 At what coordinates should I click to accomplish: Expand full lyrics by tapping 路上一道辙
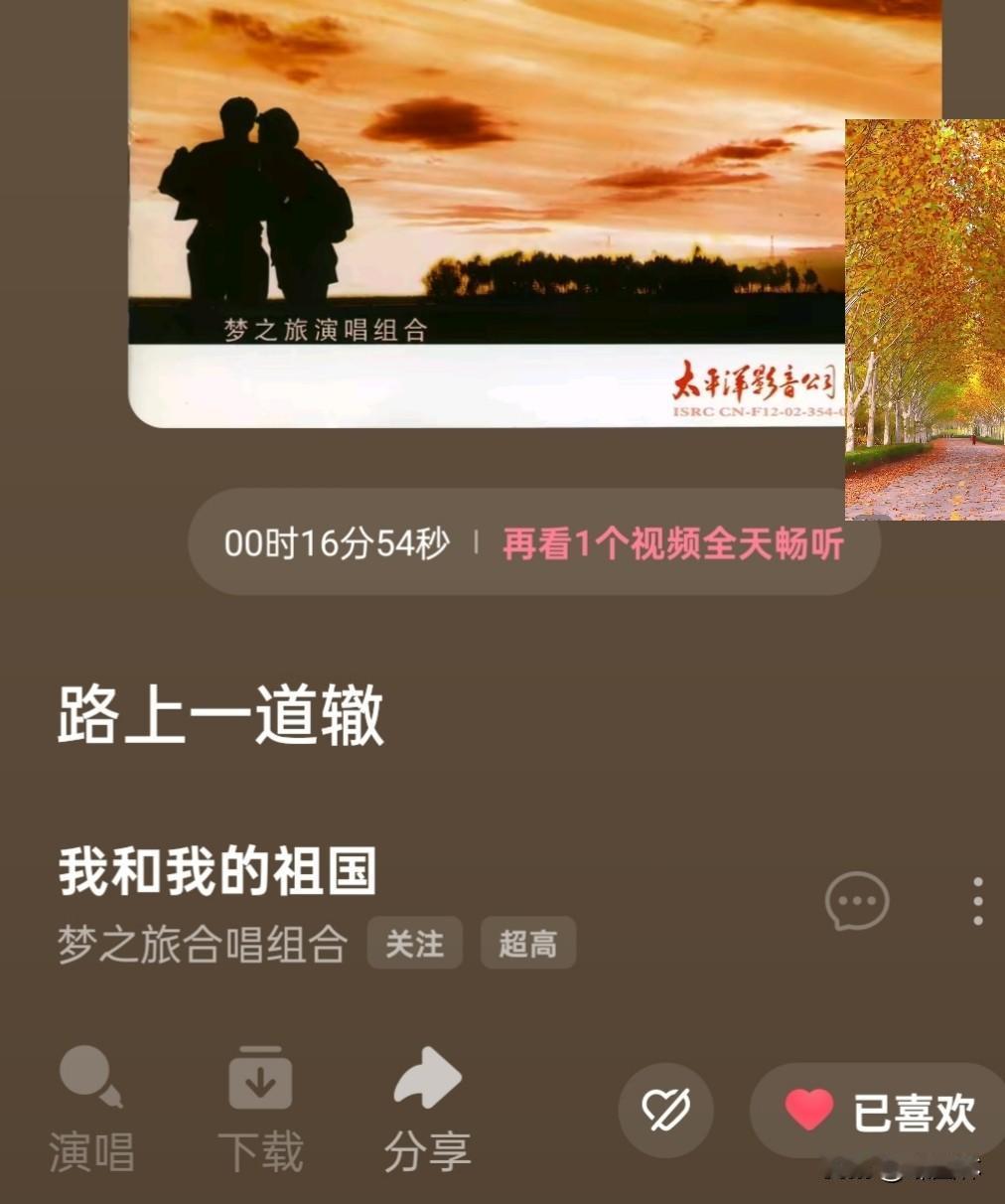coord(220,713)
